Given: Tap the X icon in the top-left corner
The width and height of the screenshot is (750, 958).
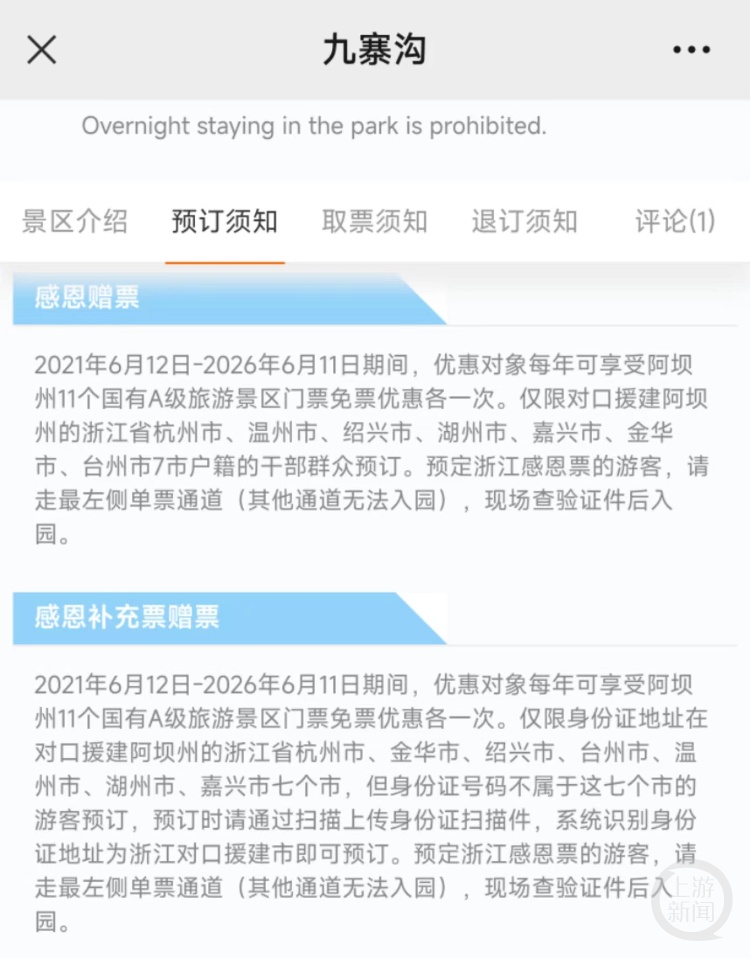Looking at the screenshot, I should pyautogui.click(x=41, y=50).
